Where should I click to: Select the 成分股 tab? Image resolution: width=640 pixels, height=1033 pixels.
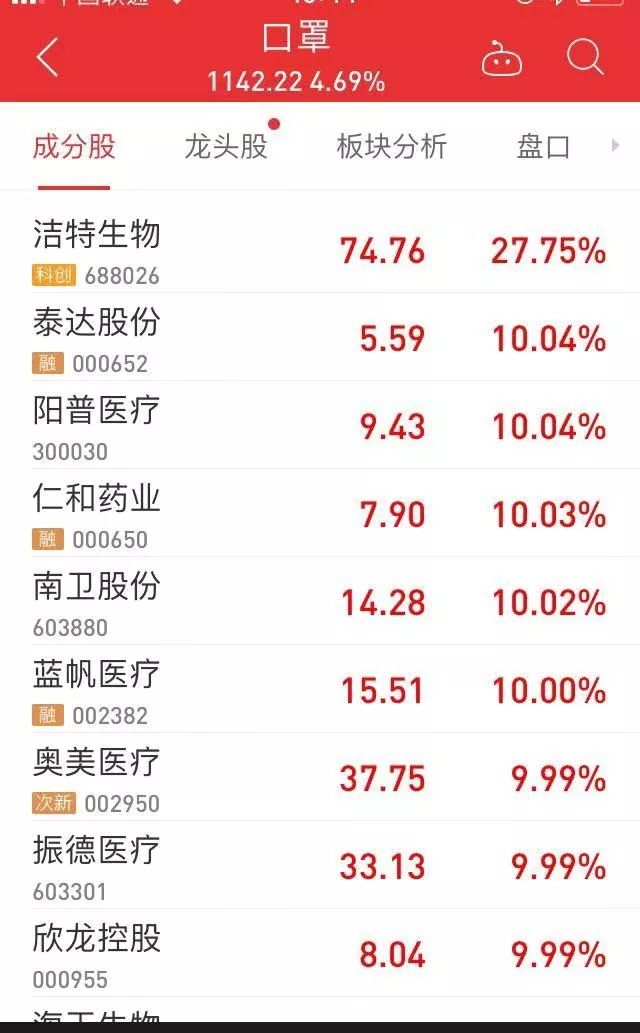pyautogui.click(x=74, y=147)
